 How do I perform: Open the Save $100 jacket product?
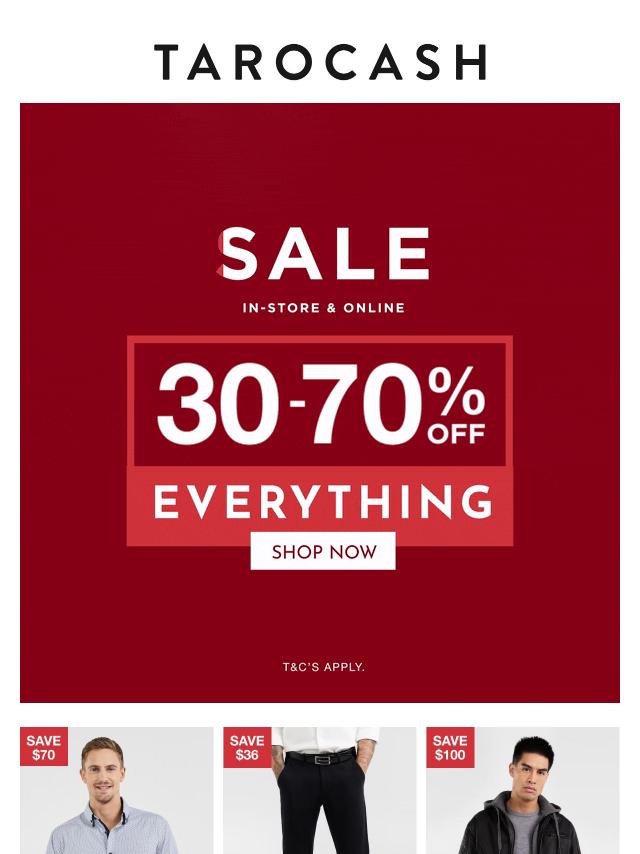click(x=522, y=795)
